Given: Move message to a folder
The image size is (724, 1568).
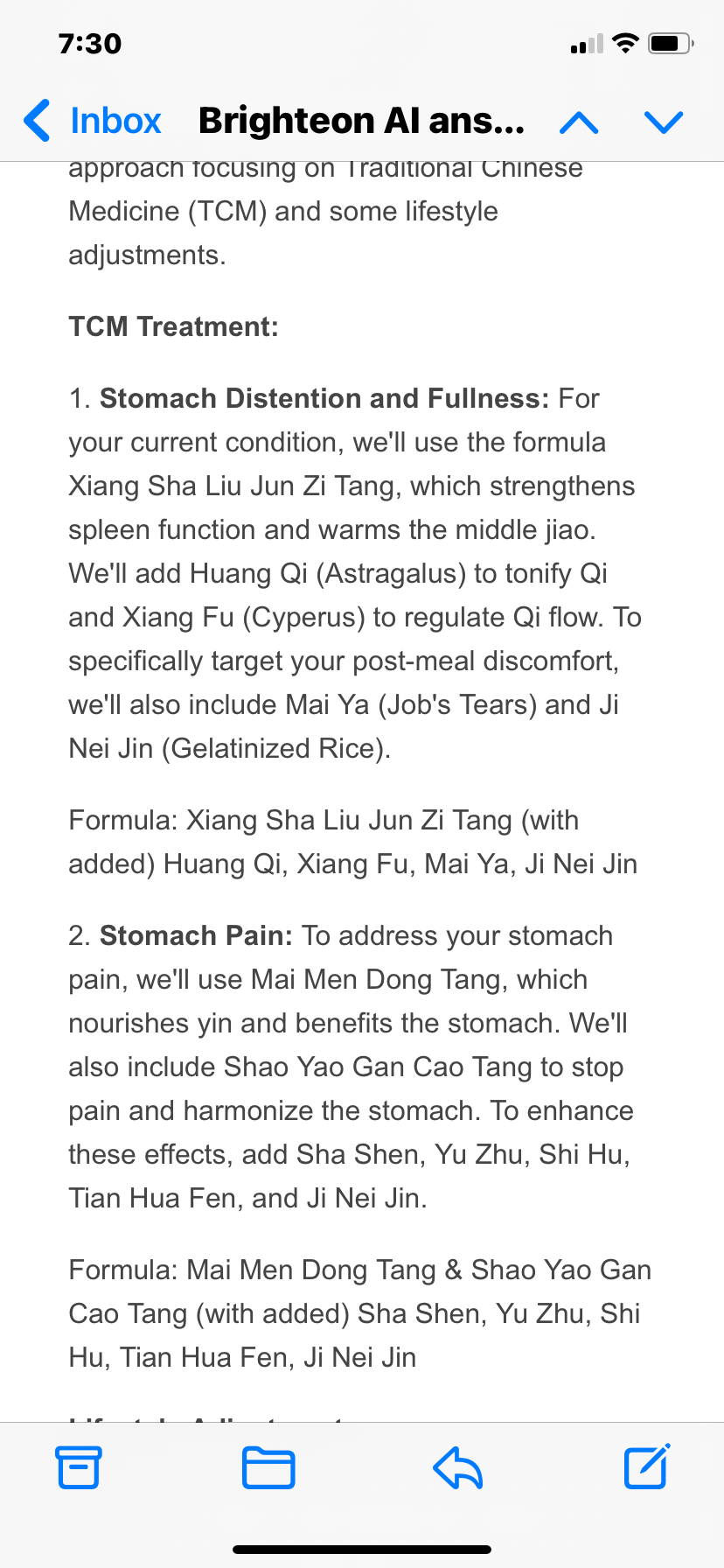Looking at the screenshot, I should click(268, 1467).
